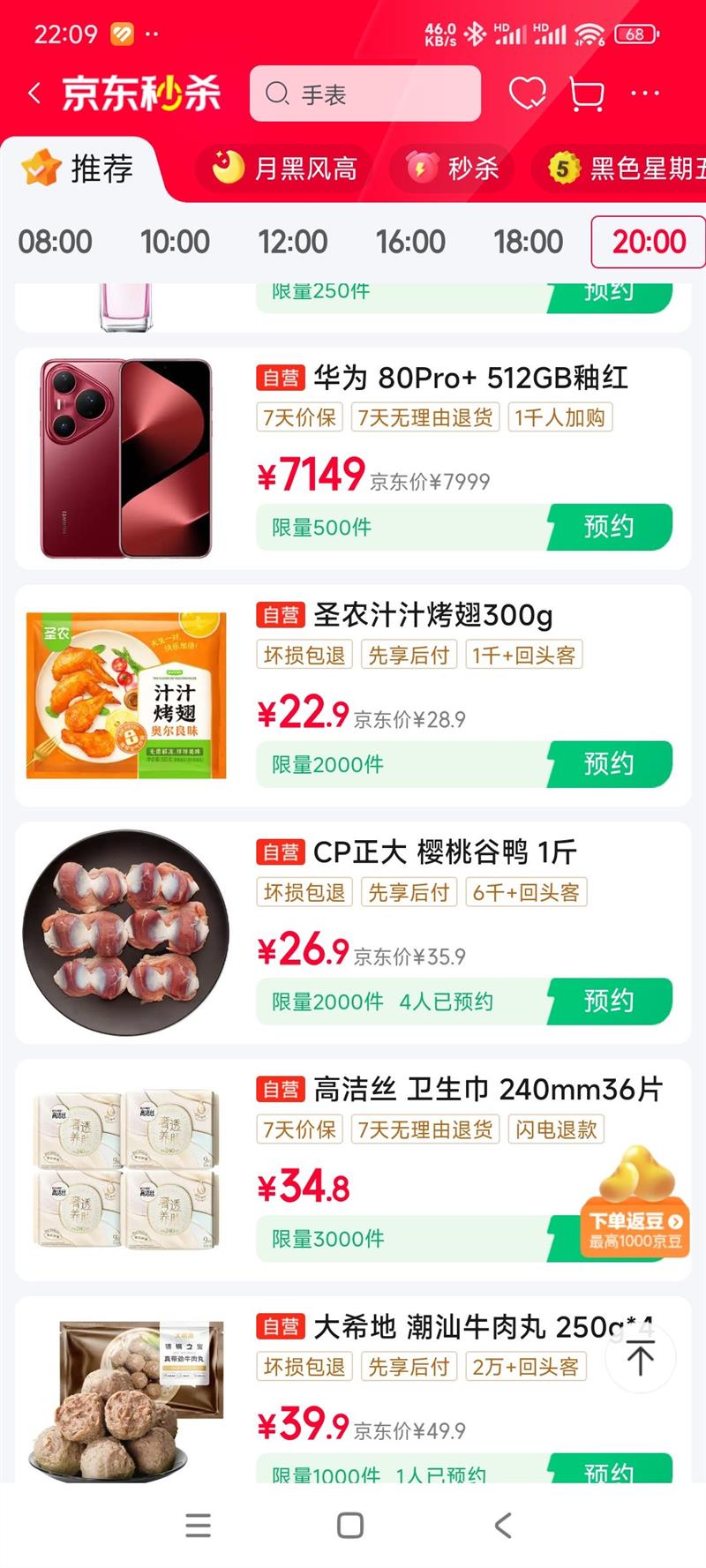Viewport: 706px width, 1568px height.
Task: Tap the 下单返豆 floating badge
Action: [636, 1202]
